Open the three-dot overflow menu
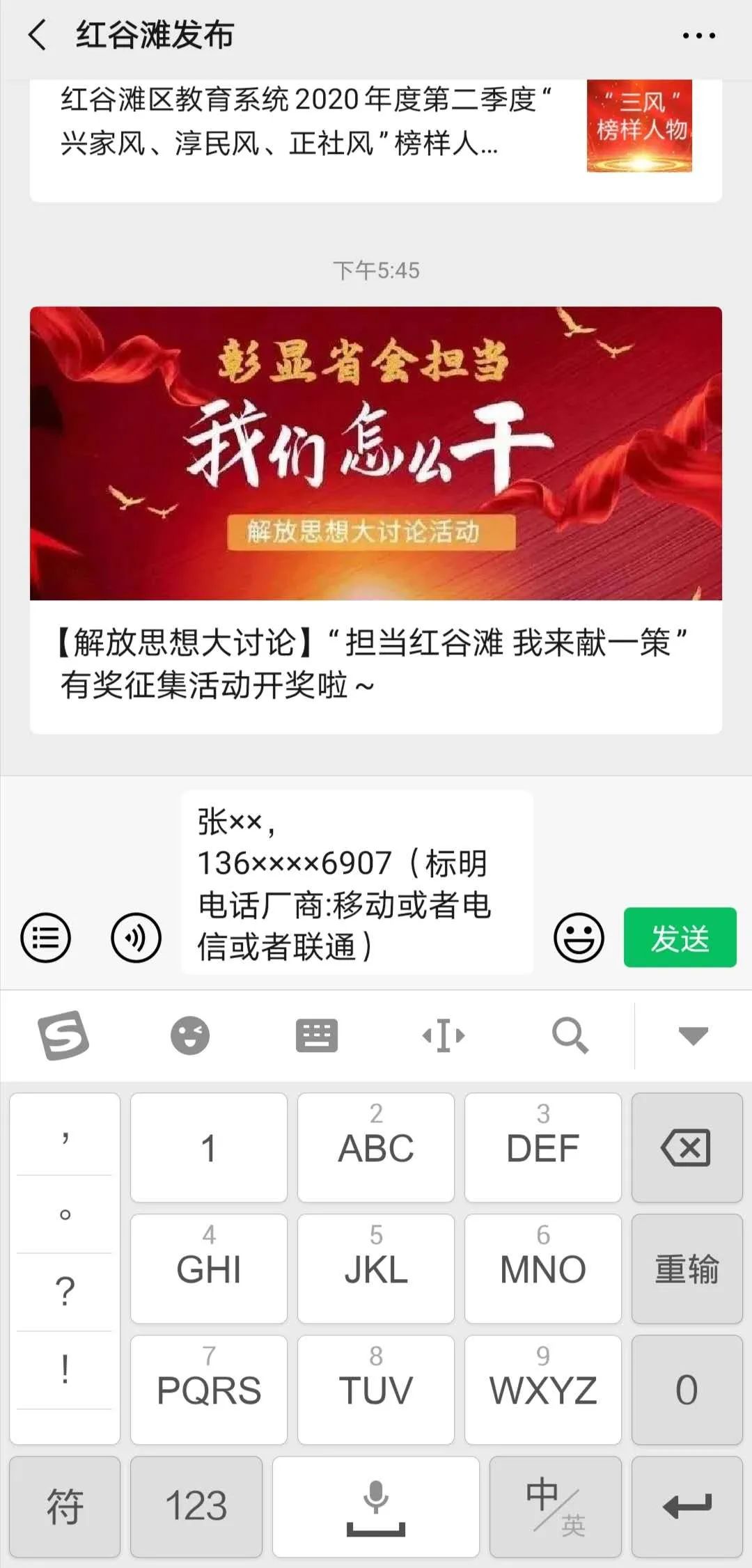Screen dimensions: 752x1568 point(698,36)
